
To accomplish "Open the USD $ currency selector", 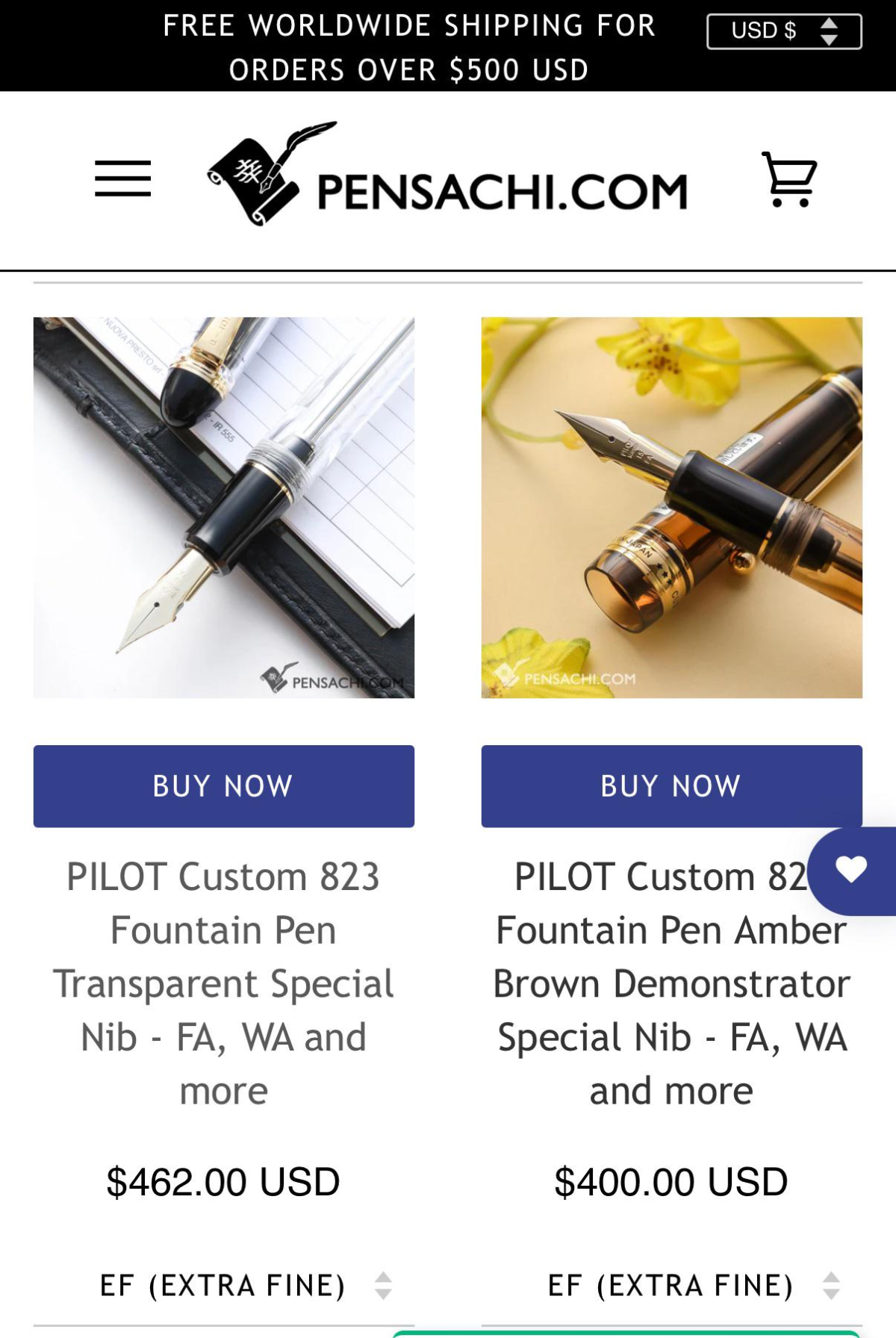I will coord(784,31).
